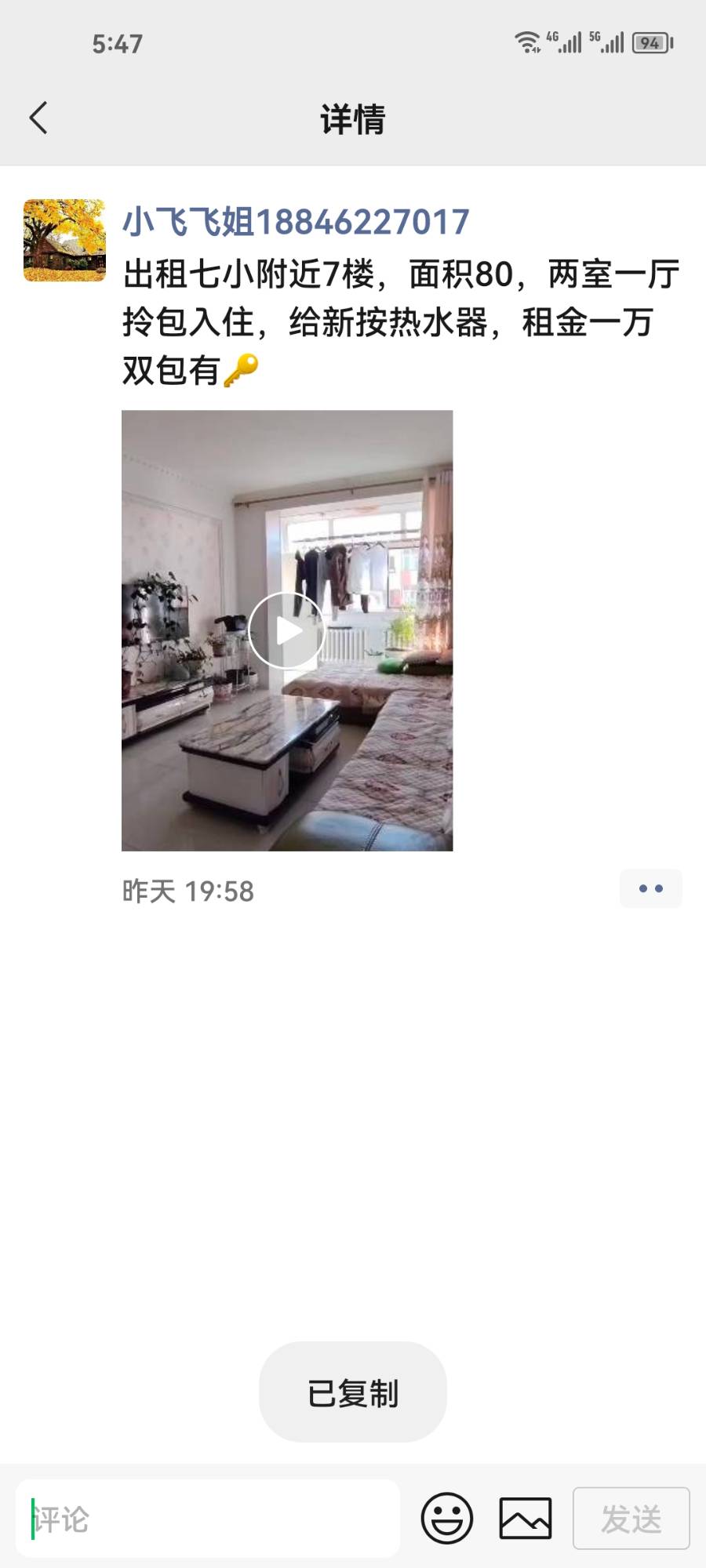Go back from the 详情 page
This screenshot has height=1568, width=706.
(39, 118)
